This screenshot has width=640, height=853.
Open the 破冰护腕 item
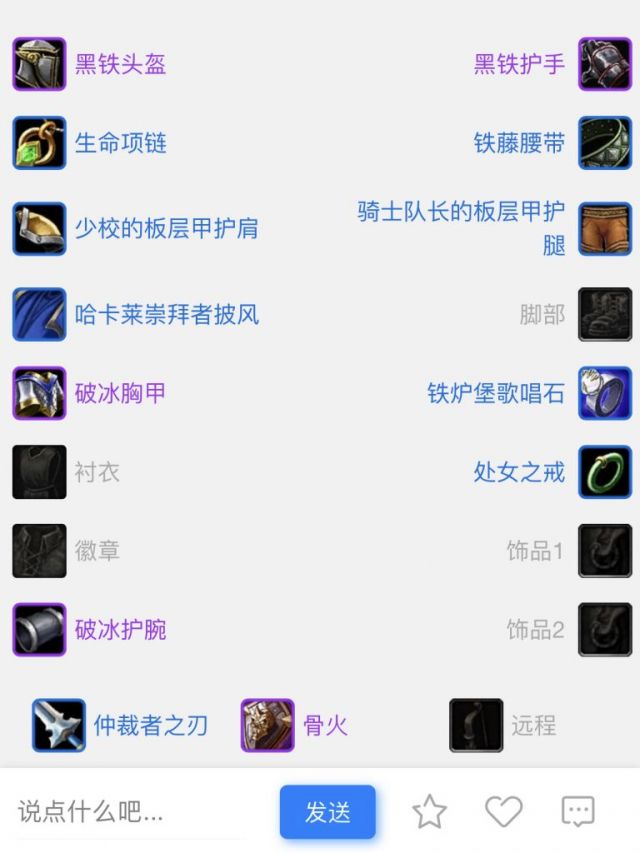click(120, 630)
